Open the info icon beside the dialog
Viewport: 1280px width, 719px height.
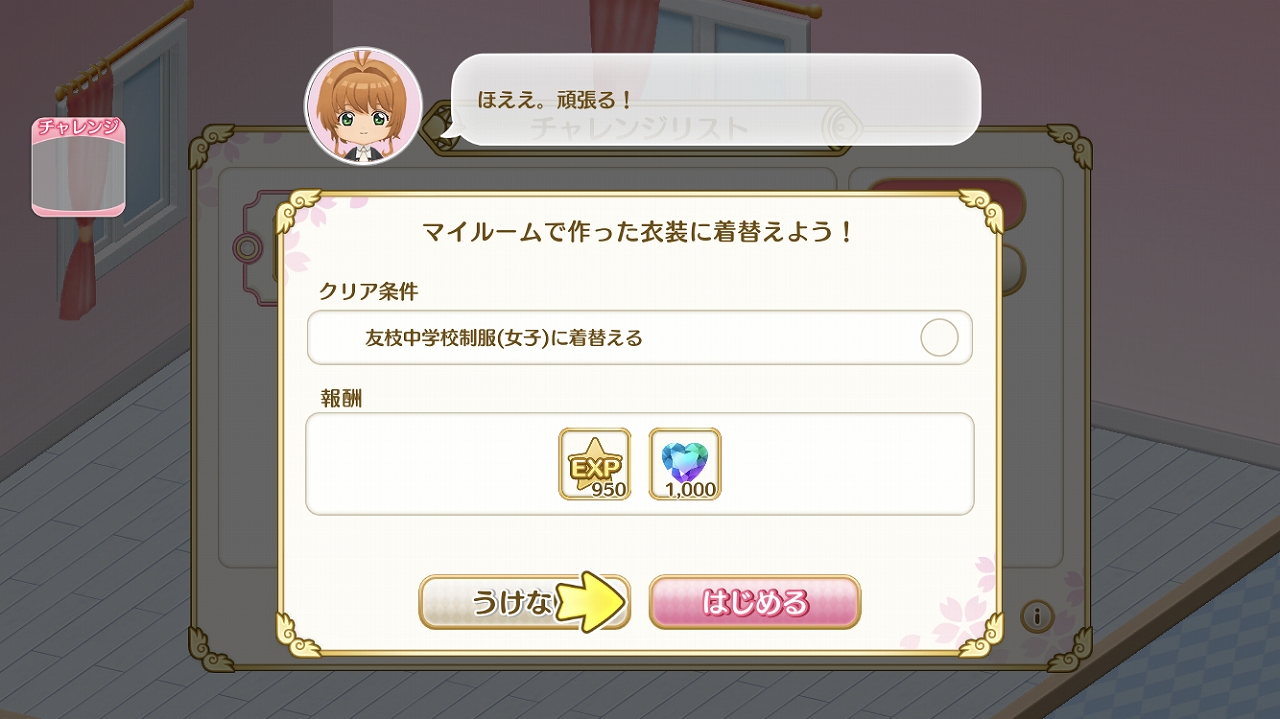[1037, 617]
